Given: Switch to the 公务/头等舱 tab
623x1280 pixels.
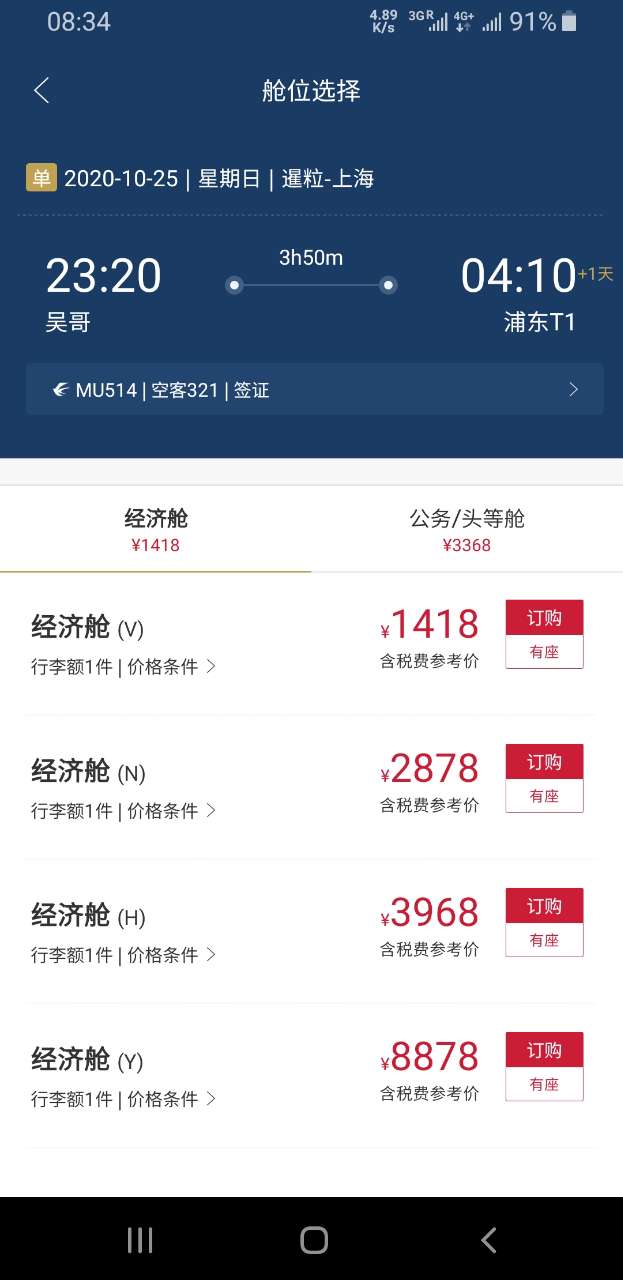Looking at the screenshot, I should point(466,530).
